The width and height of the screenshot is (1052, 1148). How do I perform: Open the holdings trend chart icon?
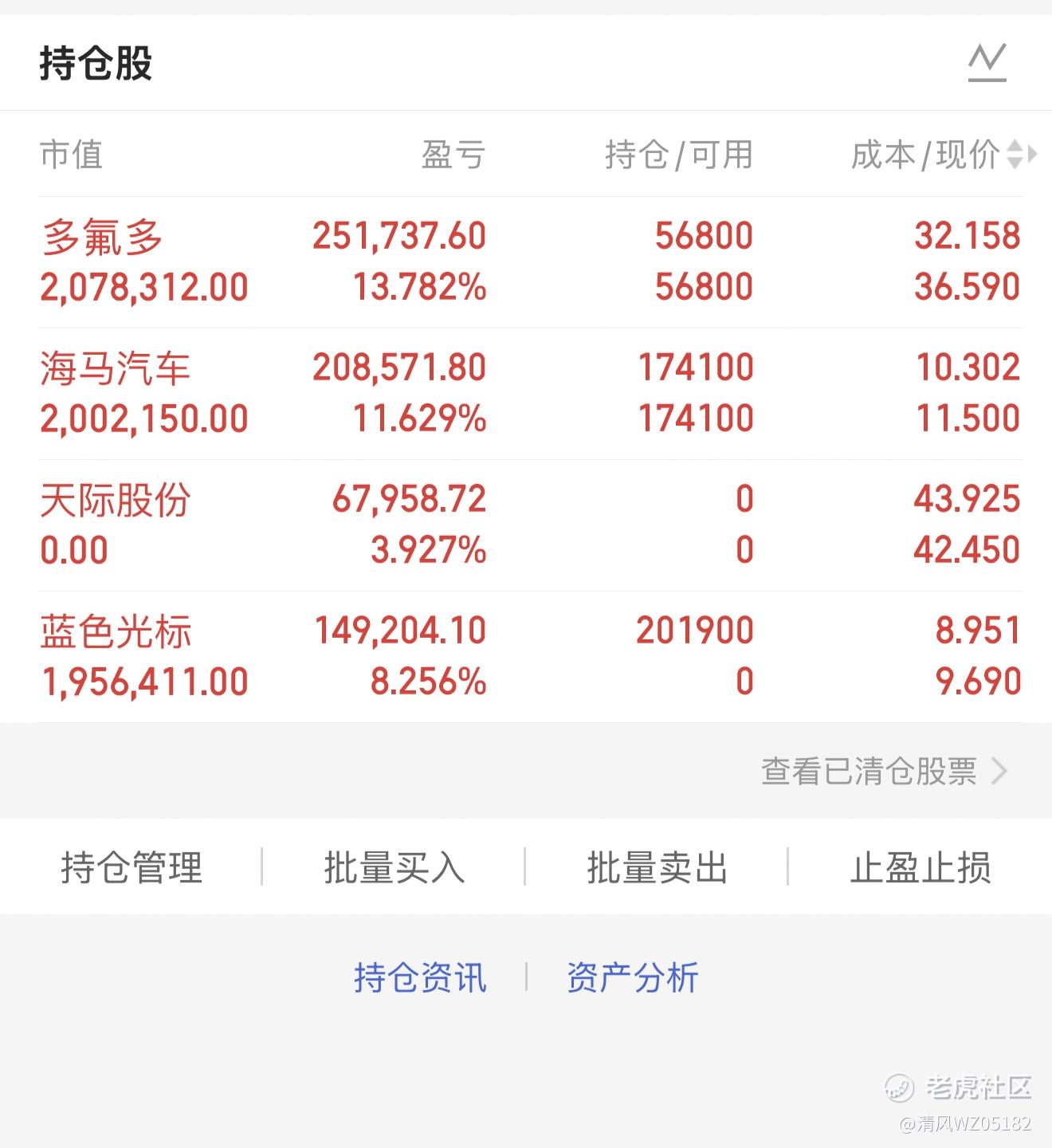tap(987, 63)
